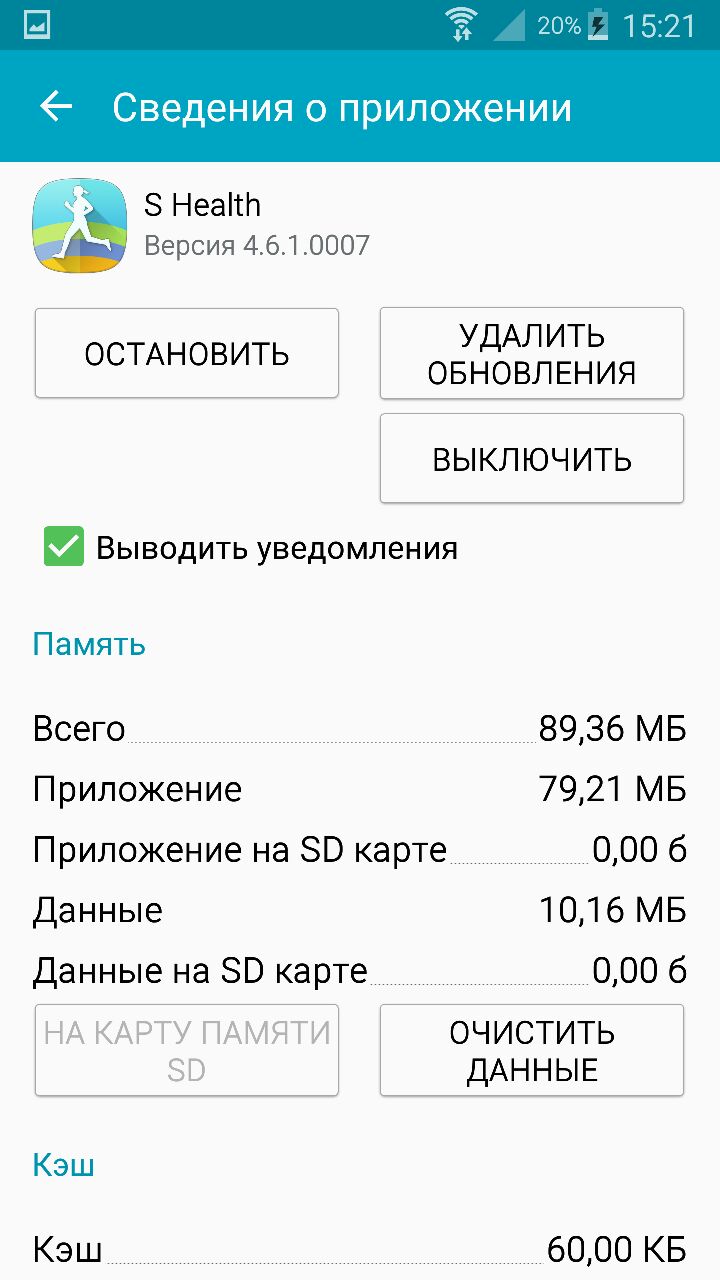Tap УДАЛИТЬ ОБНОВЛЕНИЯ to uninstall updates

tap(532, 353)
